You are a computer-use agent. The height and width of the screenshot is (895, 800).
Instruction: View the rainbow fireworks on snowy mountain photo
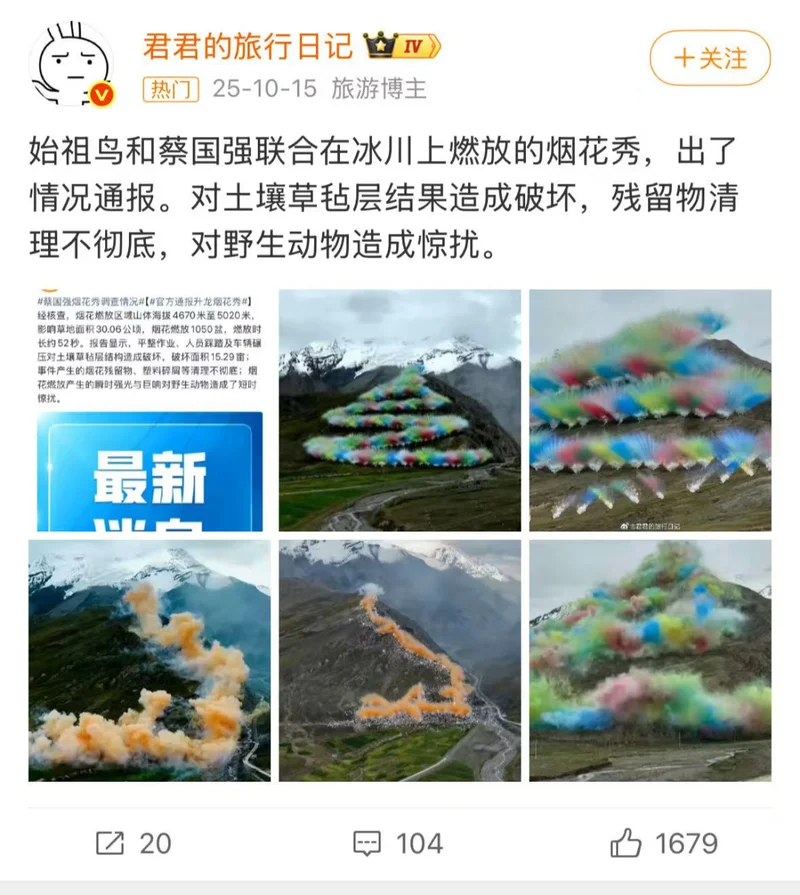(400, 410)
